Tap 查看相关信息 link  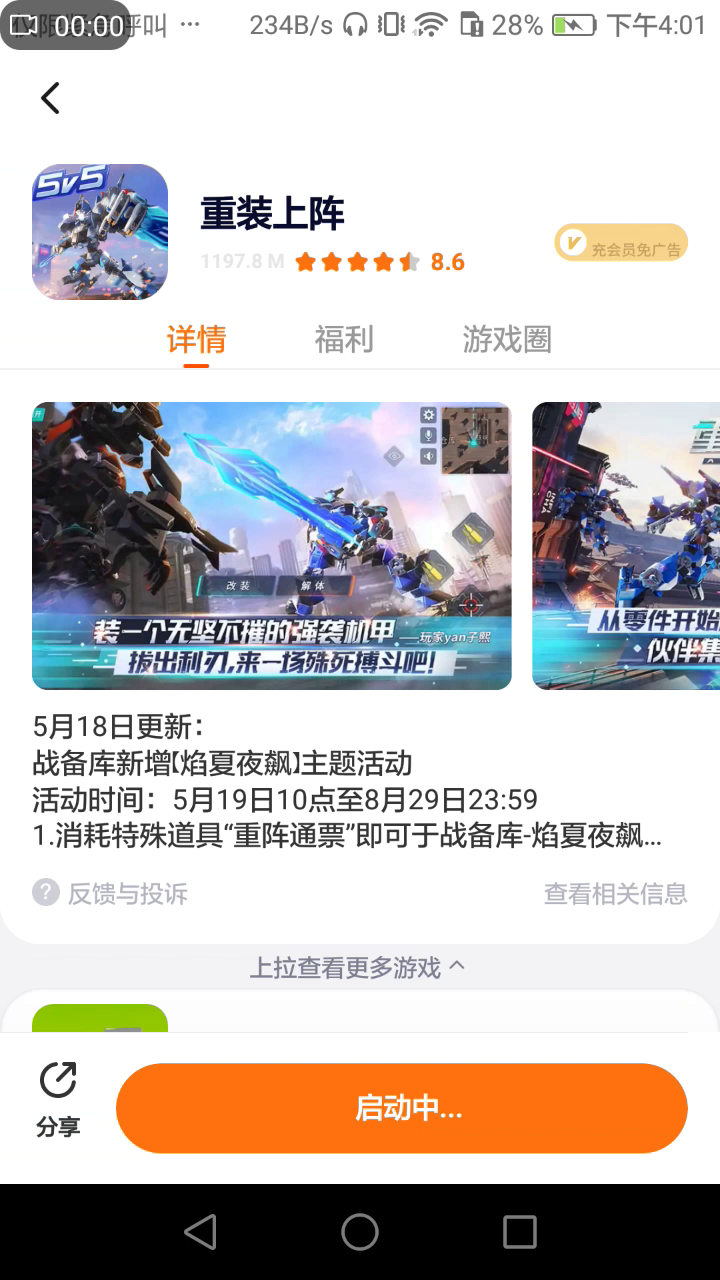(615, 893)
